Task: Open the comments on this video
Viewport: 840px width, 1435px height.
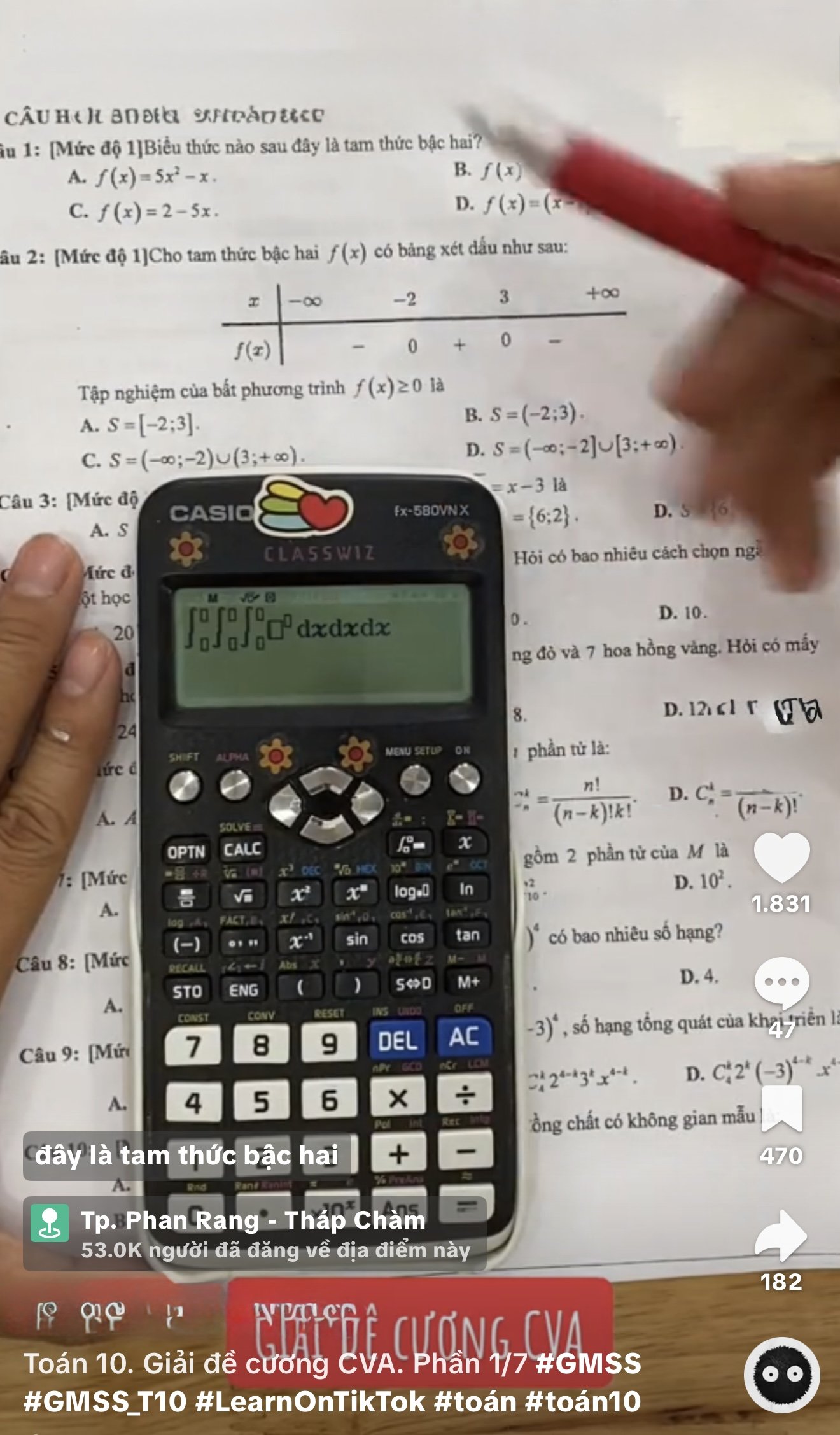Action: pos(781,982)
